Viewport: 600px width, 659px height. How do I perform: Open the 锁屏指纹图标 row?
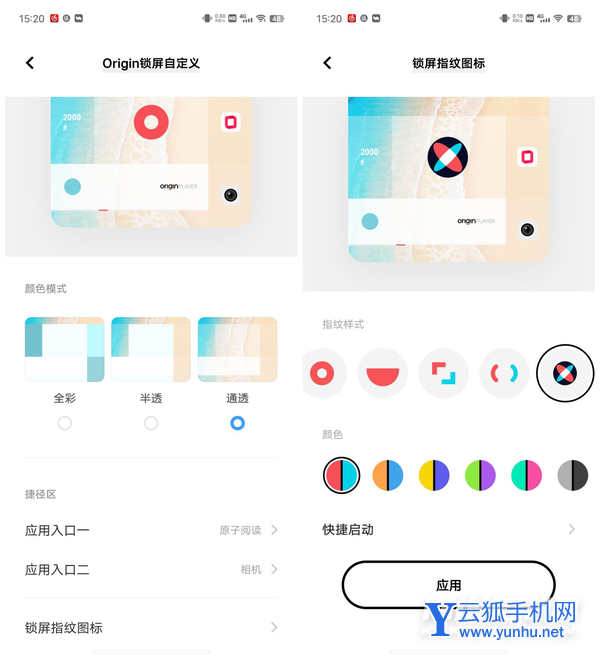pos(150,628)
